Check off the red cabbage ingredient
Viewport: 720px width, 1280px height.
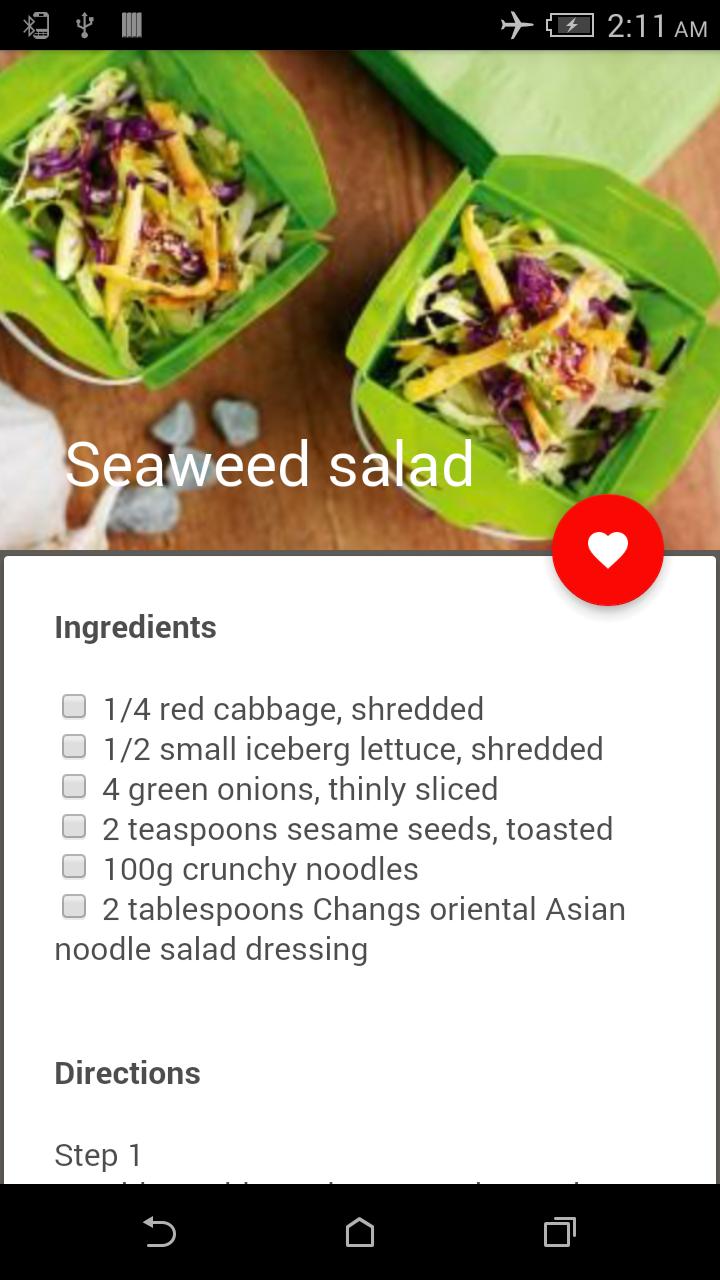coord(73,706)
